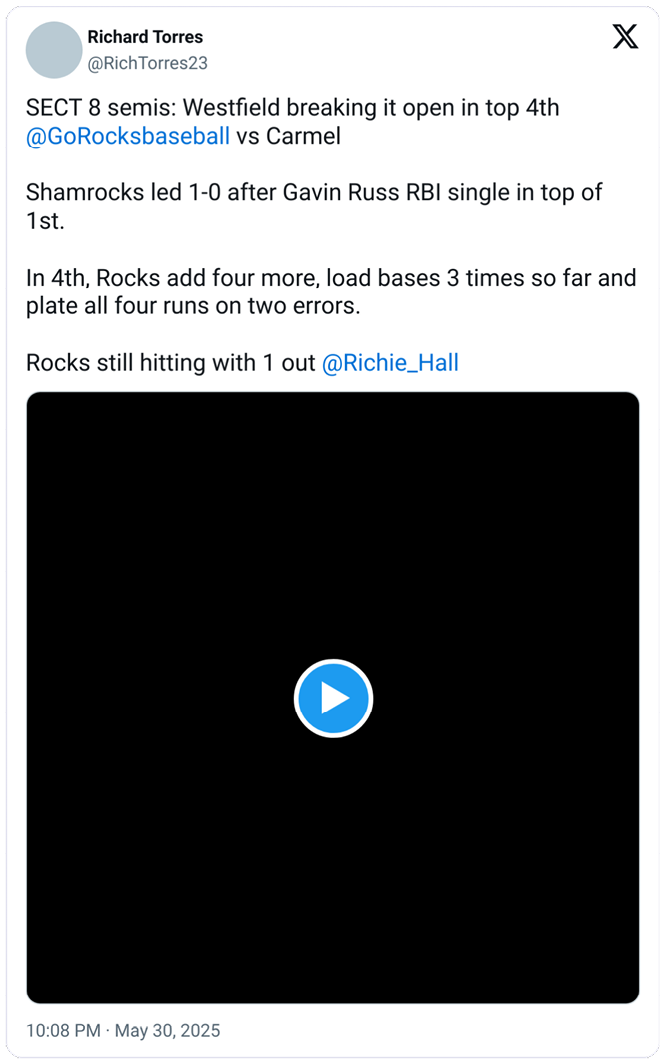View the @RichTorres23 handle profile
Image resolution: width=665 pixels, height=1064 pixels.
147,63
